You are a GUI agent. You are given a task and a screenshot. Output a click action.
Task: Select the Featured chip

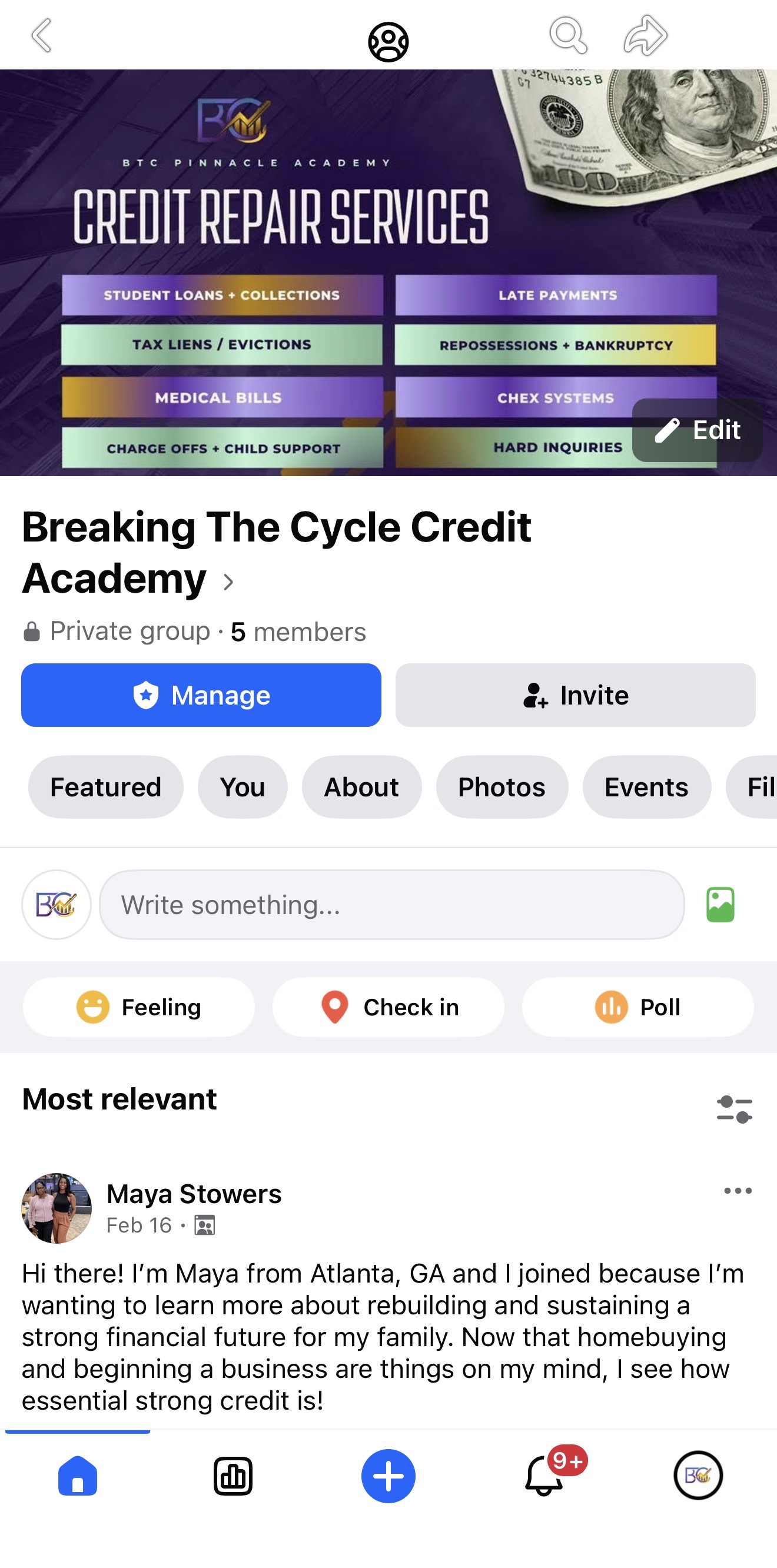pyautogui.click(x=105, y=787)
